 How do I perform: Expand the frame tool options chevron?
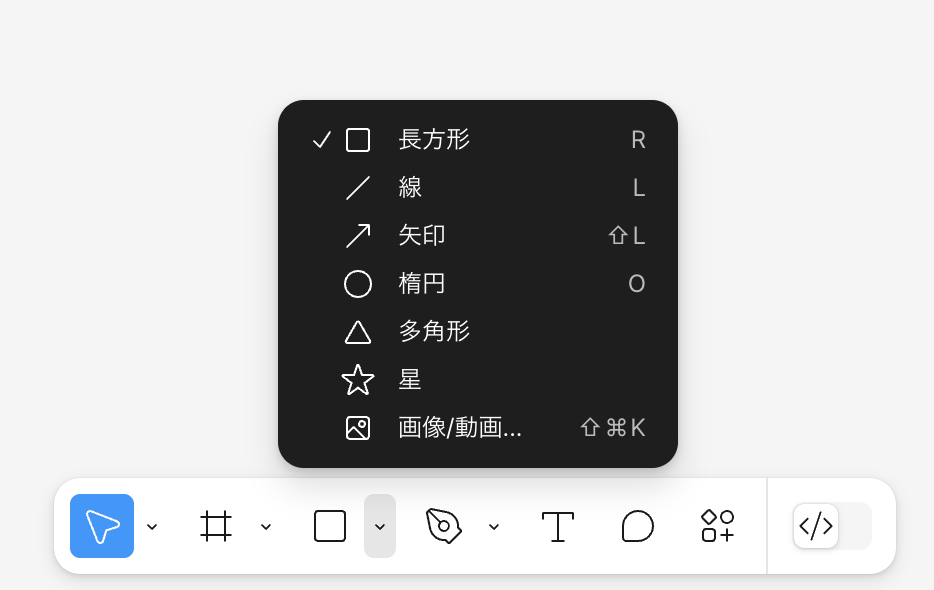[266, 526]
